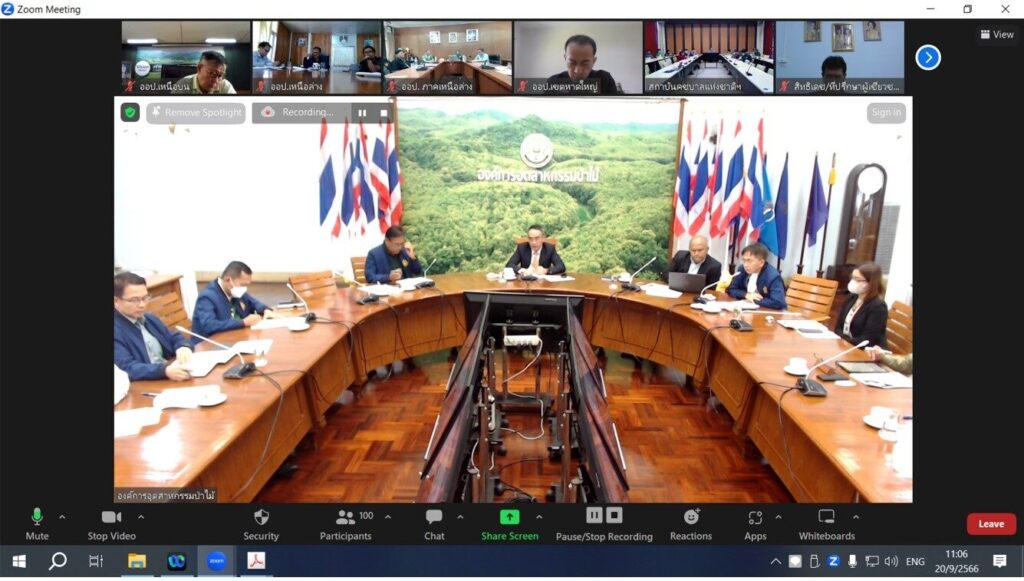Expand the audio options caret beside Mute
Screen dimensions: 1024x581
tap(62, 517)
